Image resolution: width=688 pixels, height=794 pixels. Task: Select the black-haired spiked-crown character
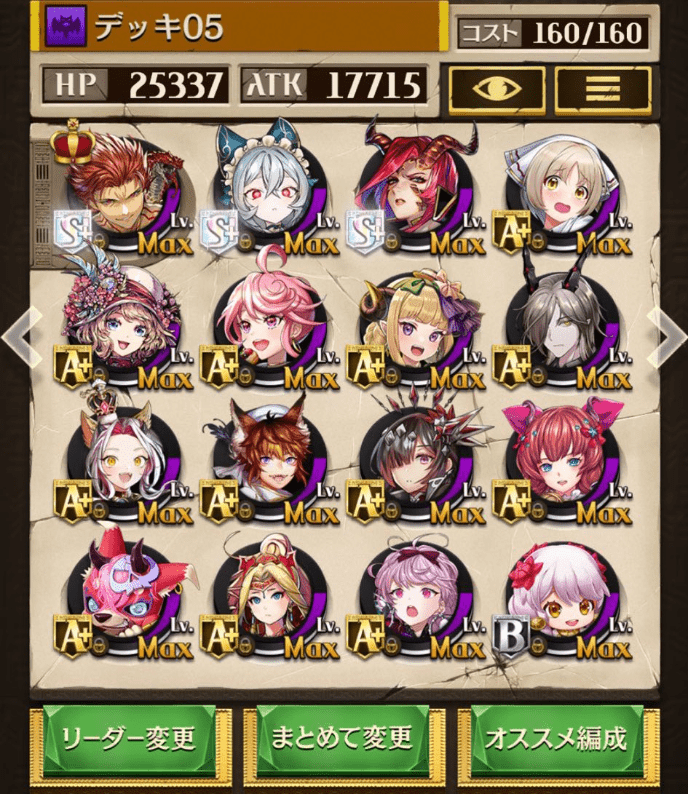(413, 460)
